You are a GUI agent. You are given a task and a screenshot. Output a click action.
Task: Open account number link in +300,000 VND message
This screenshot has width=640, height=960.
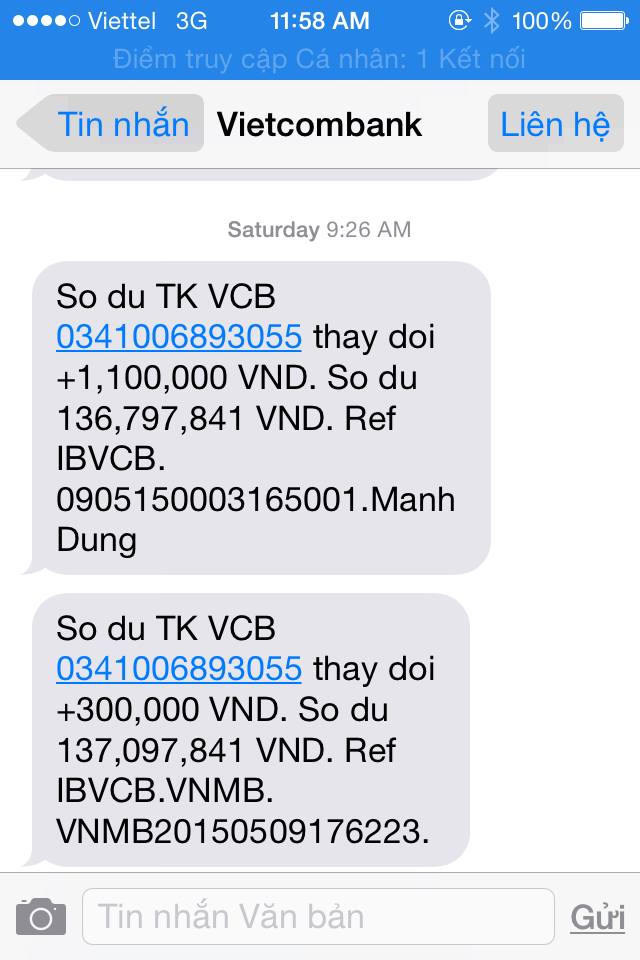point(179,668)
